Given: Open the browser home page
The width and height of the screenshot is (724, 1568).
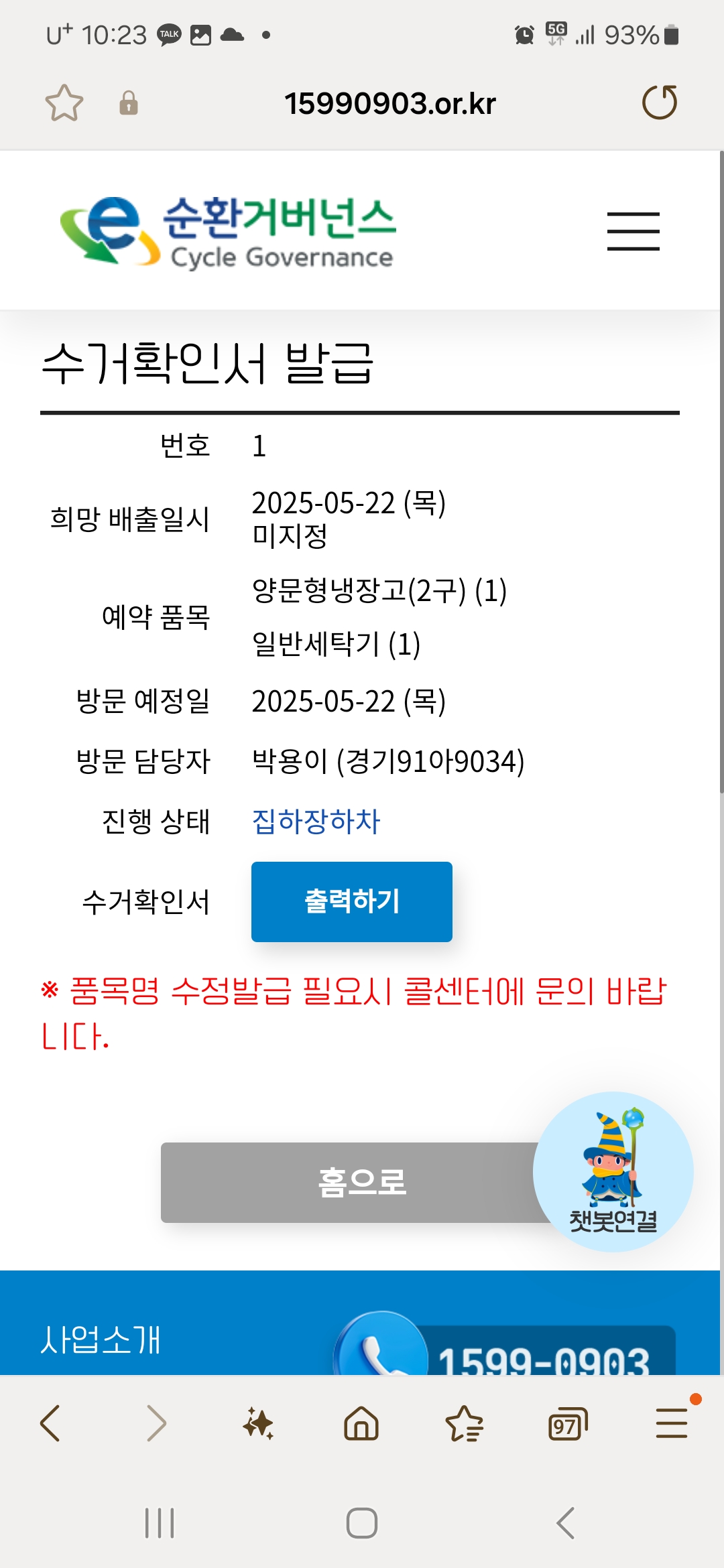Looking at the screenshot, I should point(361,1423).
